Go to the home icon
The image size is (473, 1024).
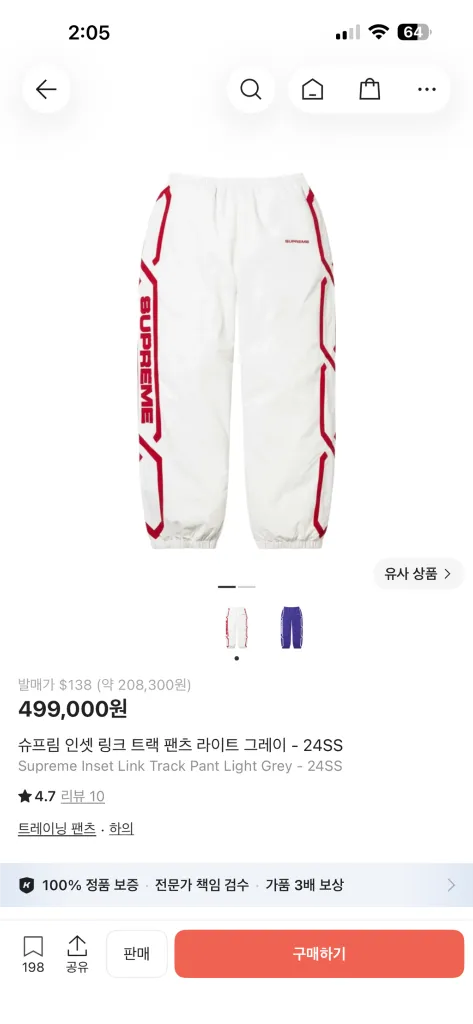pyautogui.click(x=312, y=89)
